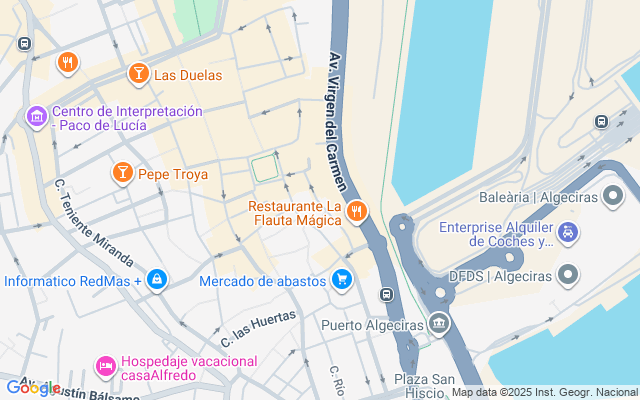Open Hospedaje vacacional casaAlfredo lodging marker
This screenshot has height=400, width=640.
click(x=105, y=367)
